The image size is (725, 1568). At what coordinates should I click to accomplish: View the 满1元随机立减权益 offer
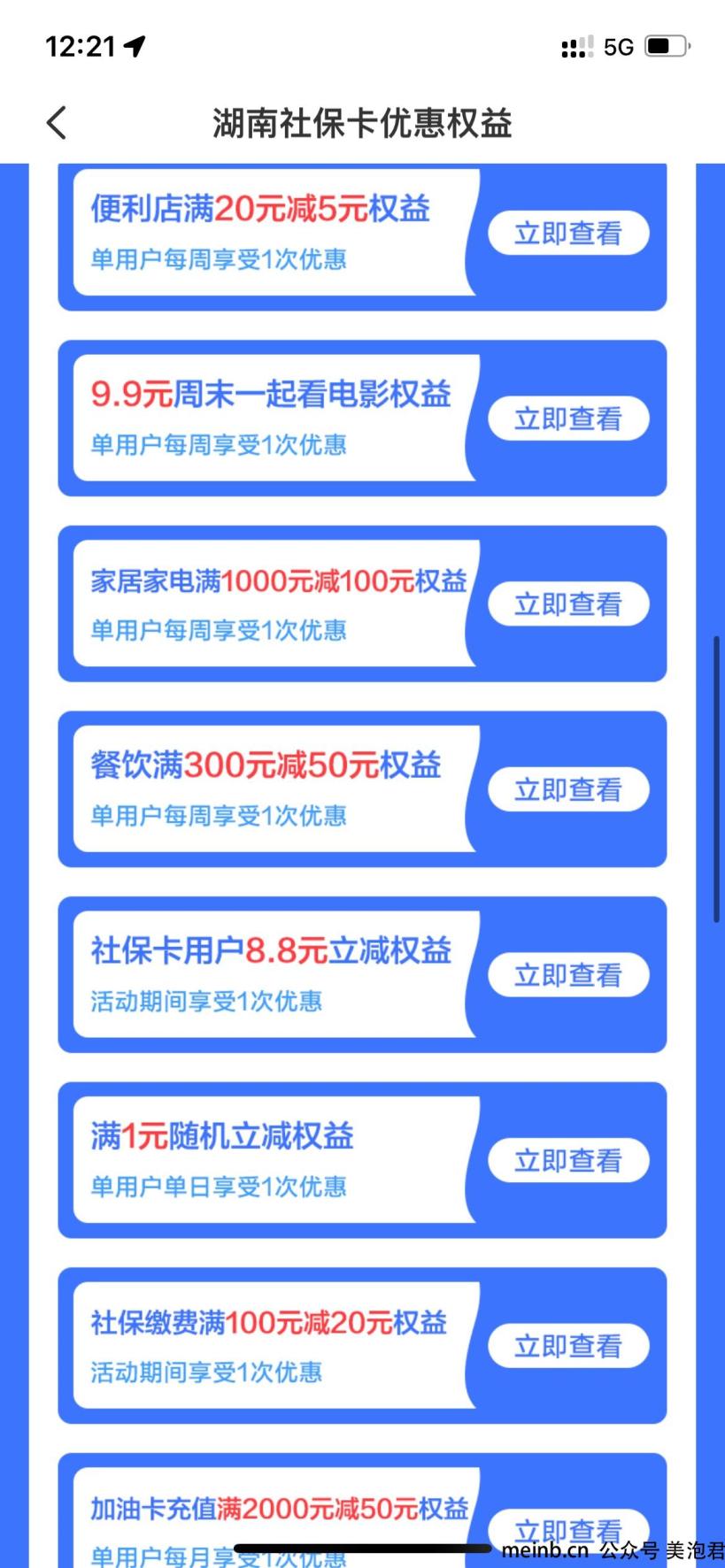pos(568,1160)
